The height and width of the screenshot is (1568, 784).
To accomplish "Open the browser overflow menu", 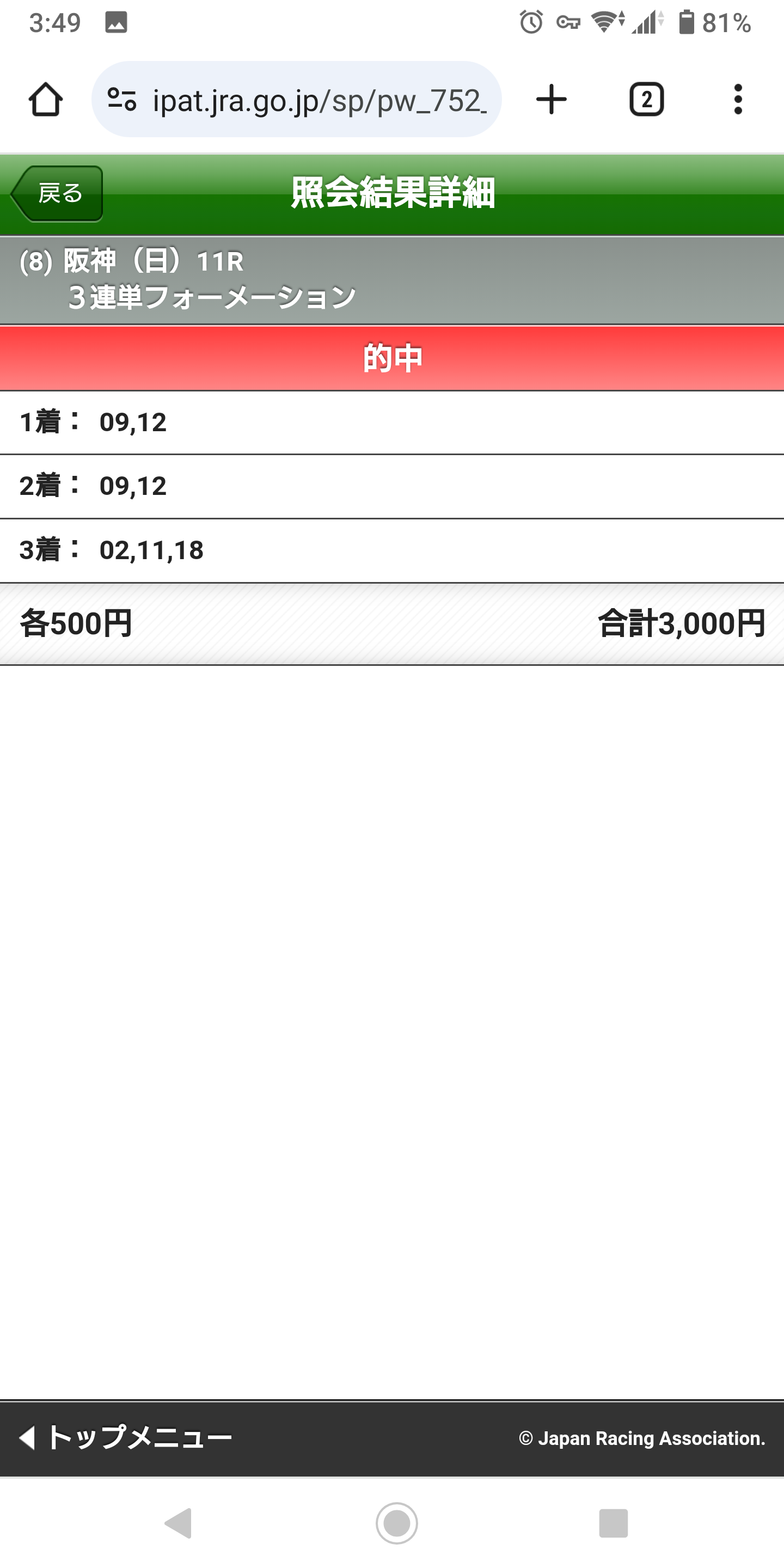I will 738,99.
